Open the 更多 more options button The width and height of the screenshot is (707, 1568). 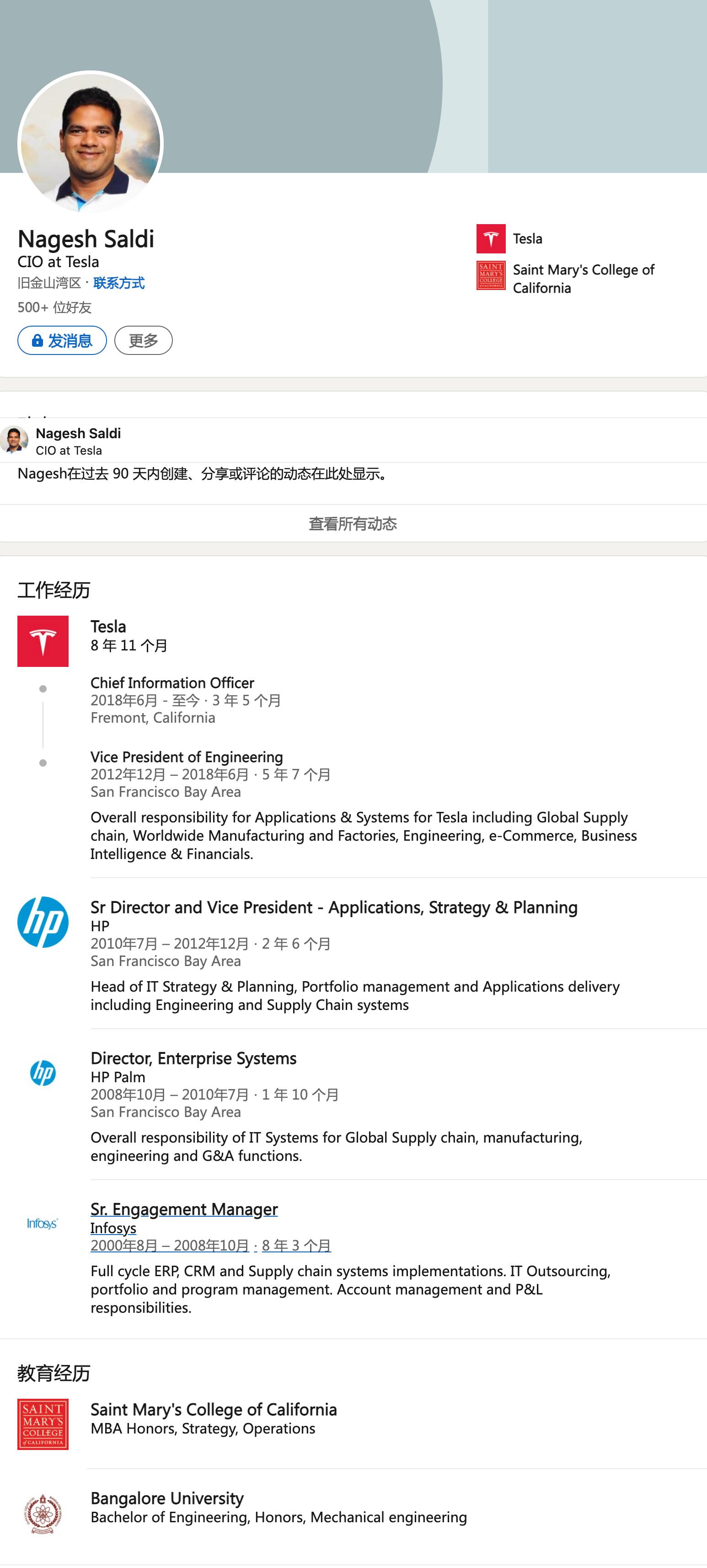click(144, 340)
